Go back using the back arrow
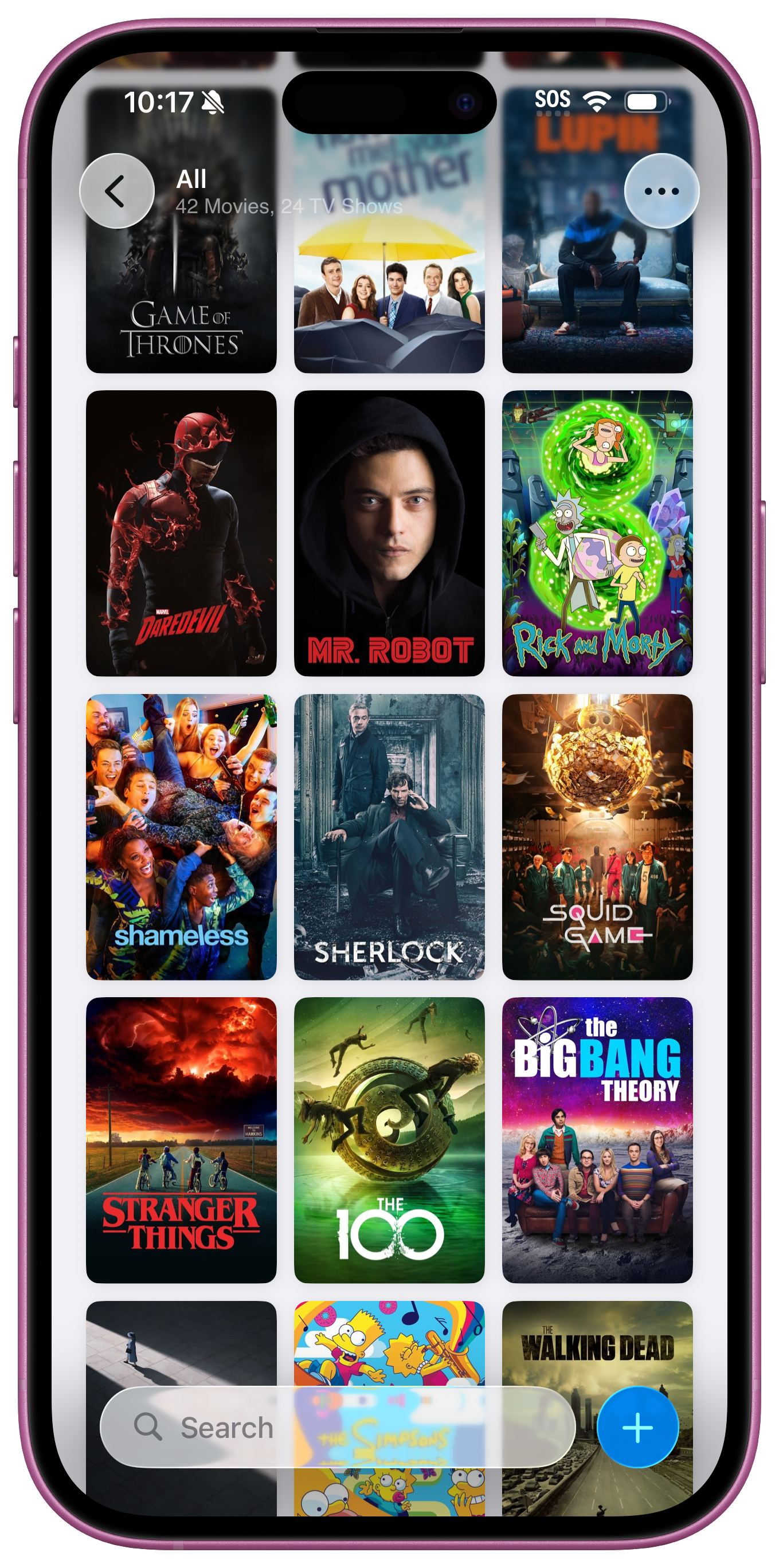The height and width of the screenshot is (1568, 779). [x=116, y=191]
